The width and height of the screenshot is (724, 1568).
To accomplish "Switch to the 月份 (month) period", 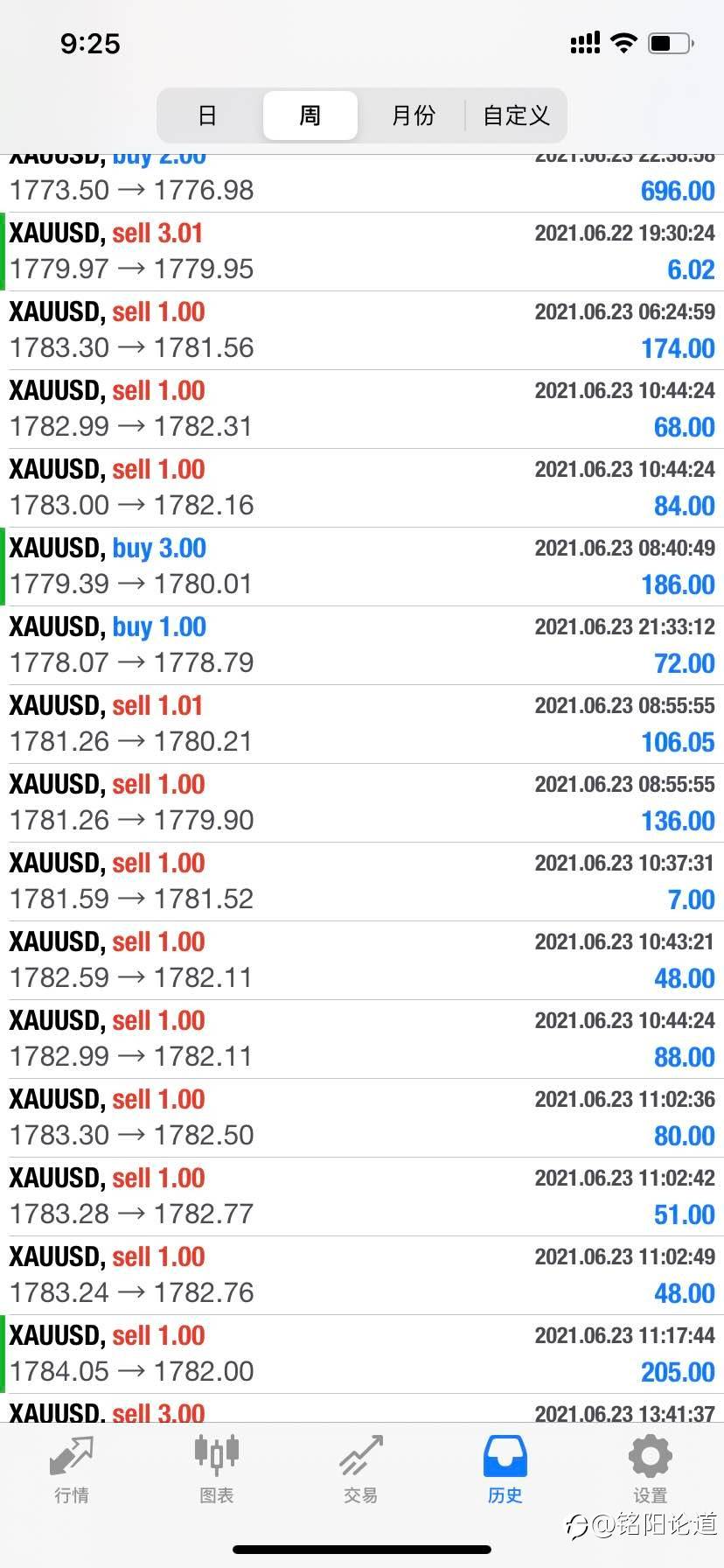I will 413,115.
